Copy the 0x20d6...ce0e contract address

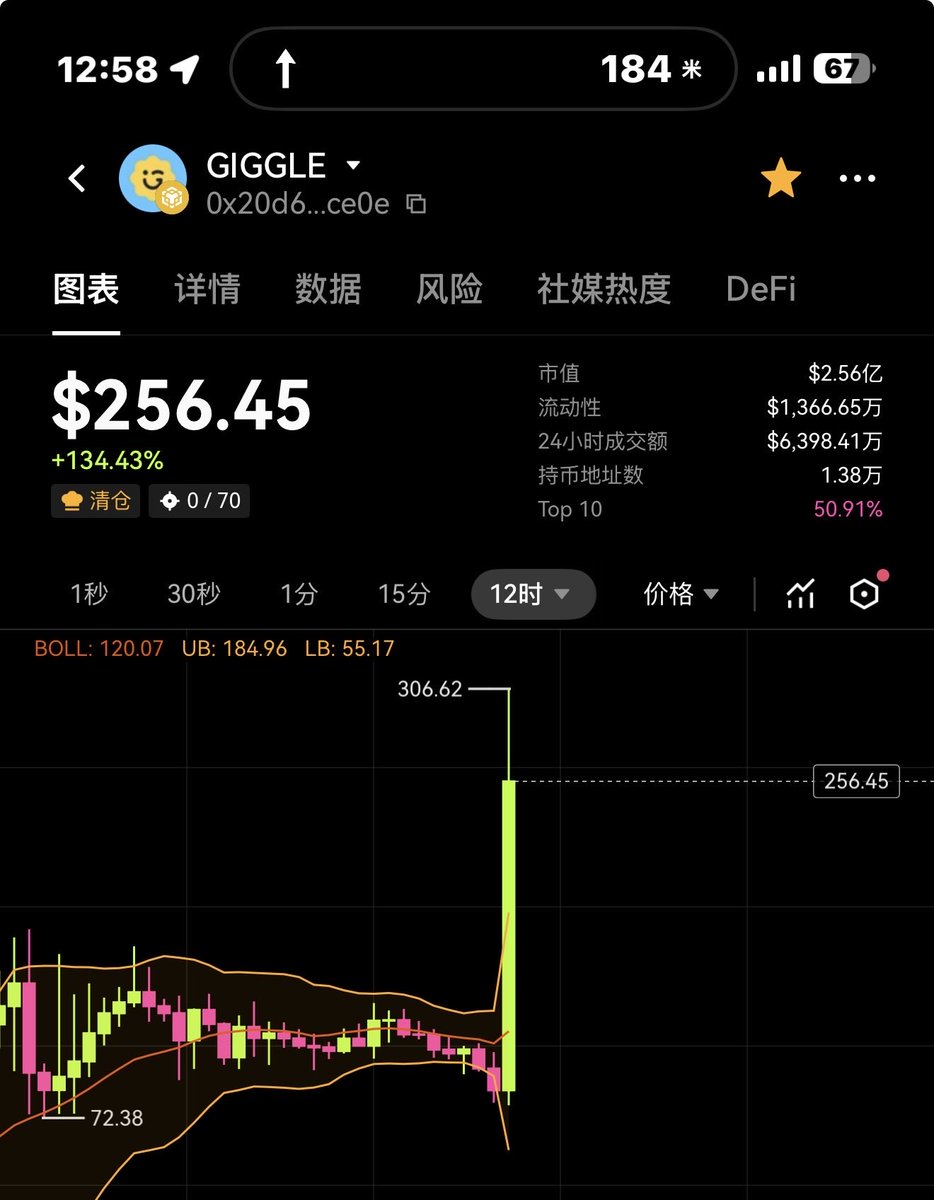coord(416,204)
